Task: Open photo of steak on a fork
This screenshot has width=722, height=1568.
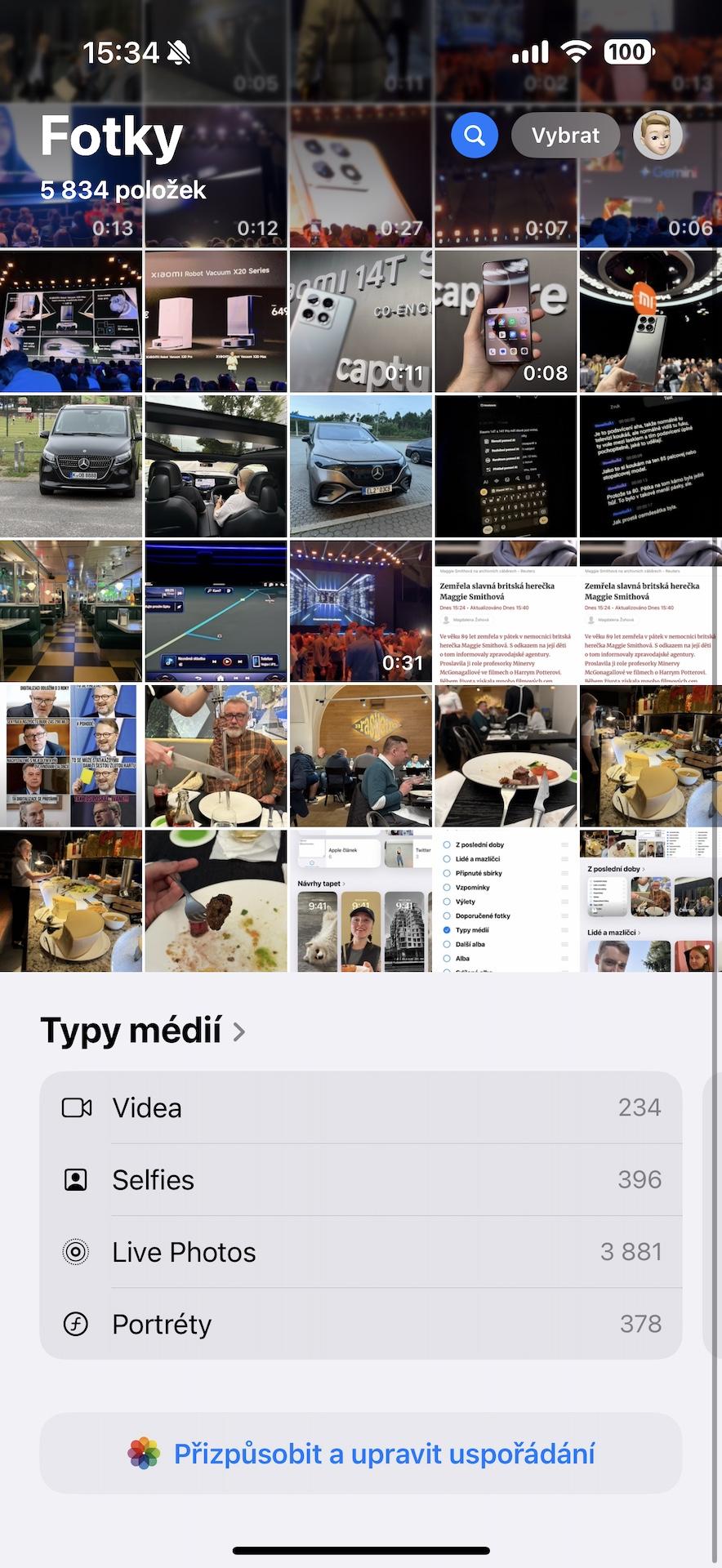Action: pos(216,901)
